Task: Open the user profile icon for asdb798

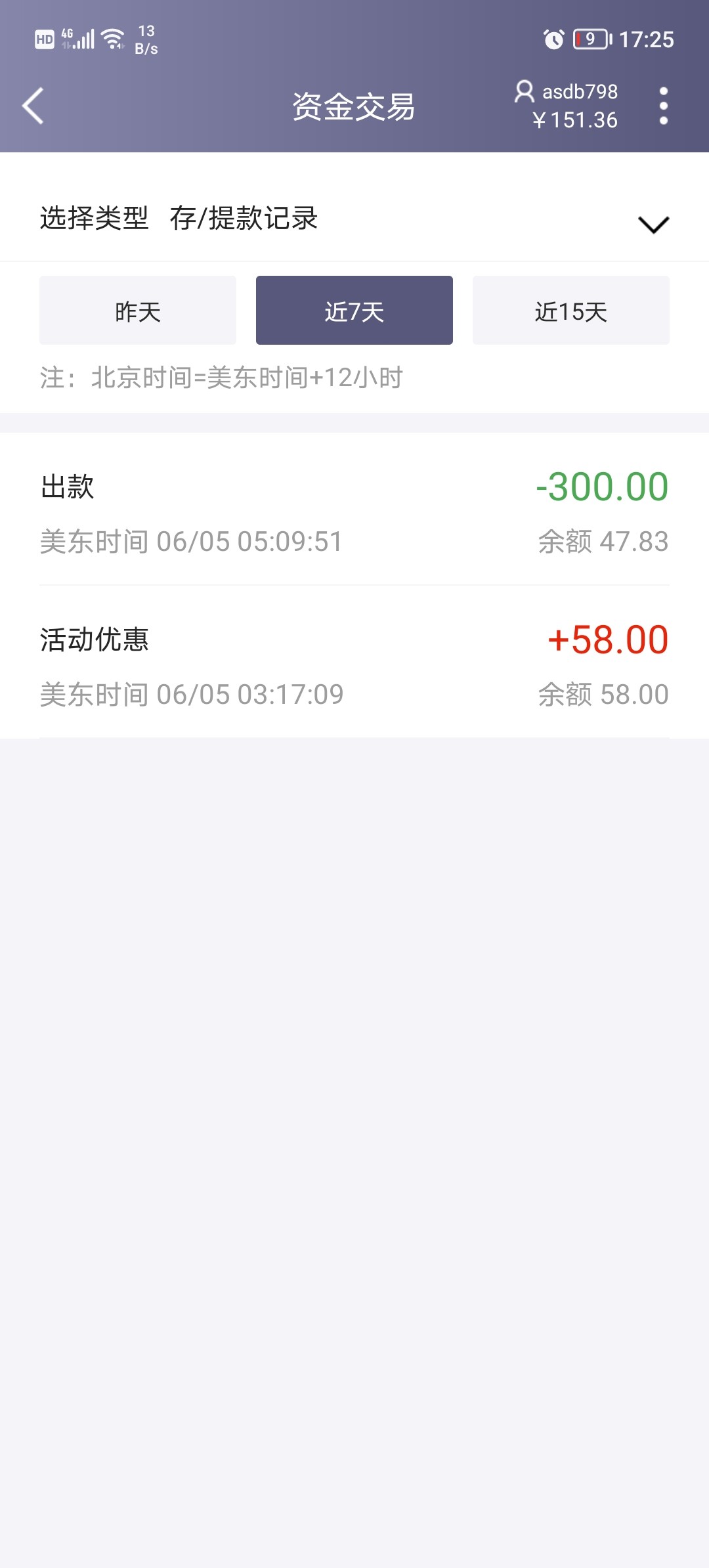Action: tap(523, 93)
